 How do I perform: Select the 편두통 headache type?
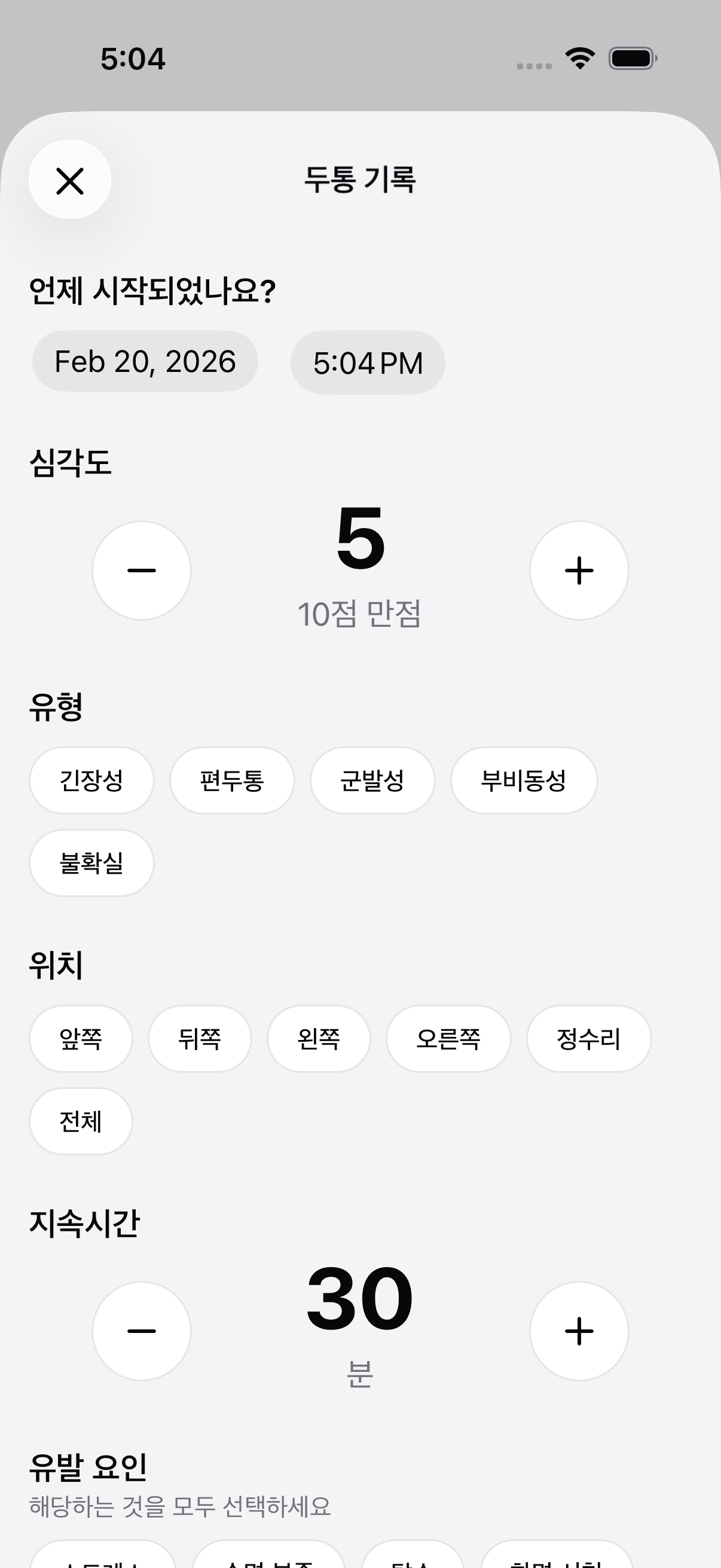[233, 780]
